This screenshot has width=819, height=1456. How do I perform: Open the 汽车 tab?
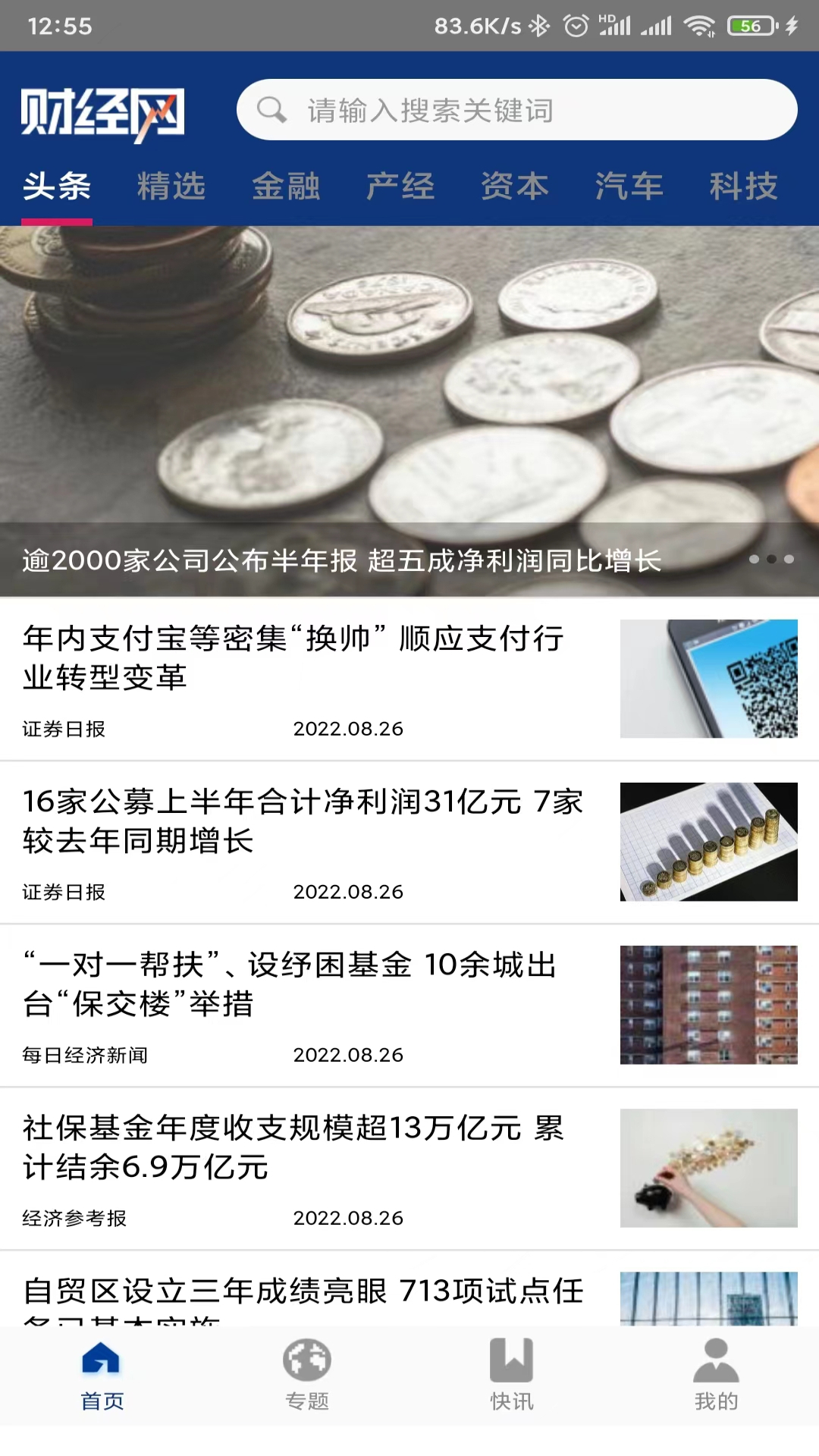629,184
